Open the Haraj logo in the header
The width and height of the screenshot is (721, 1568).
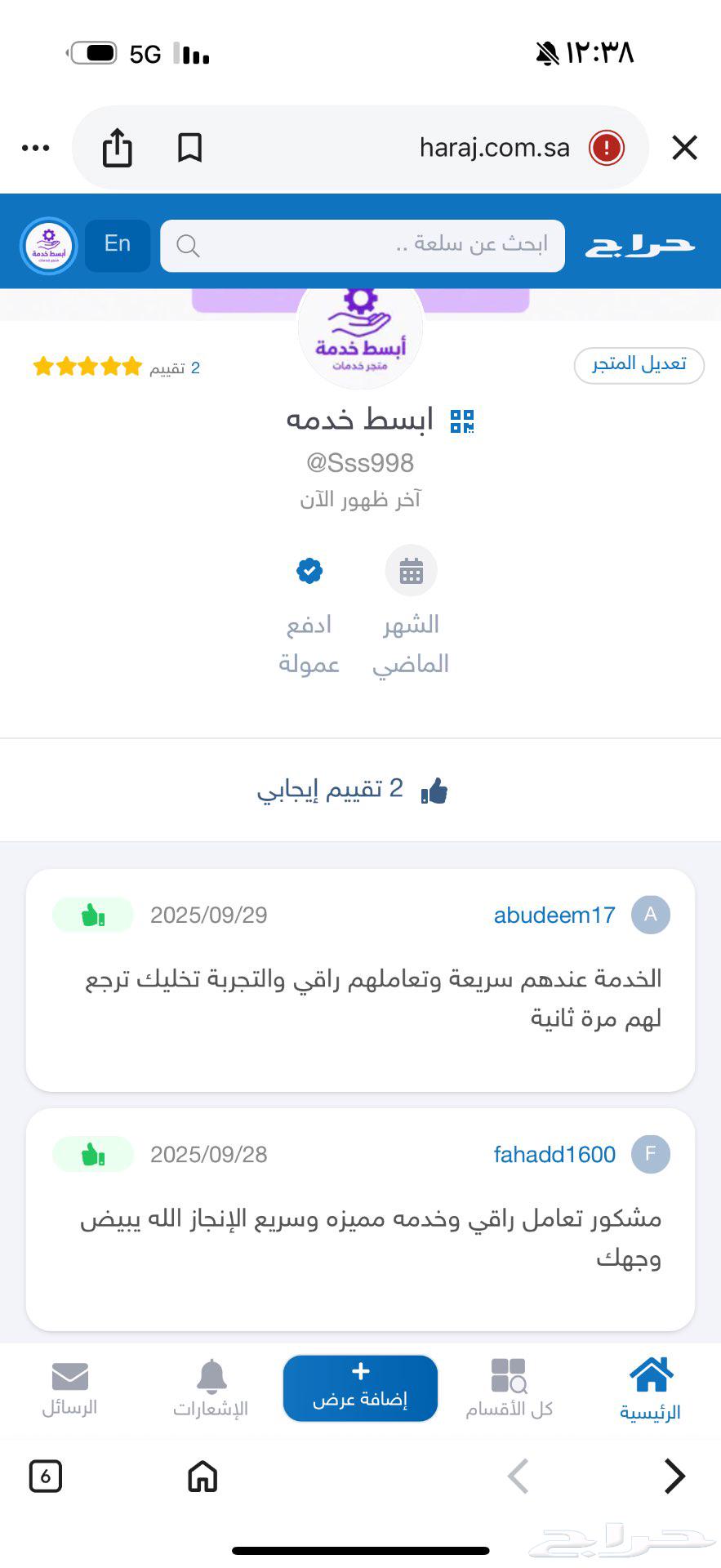point(640,244)
